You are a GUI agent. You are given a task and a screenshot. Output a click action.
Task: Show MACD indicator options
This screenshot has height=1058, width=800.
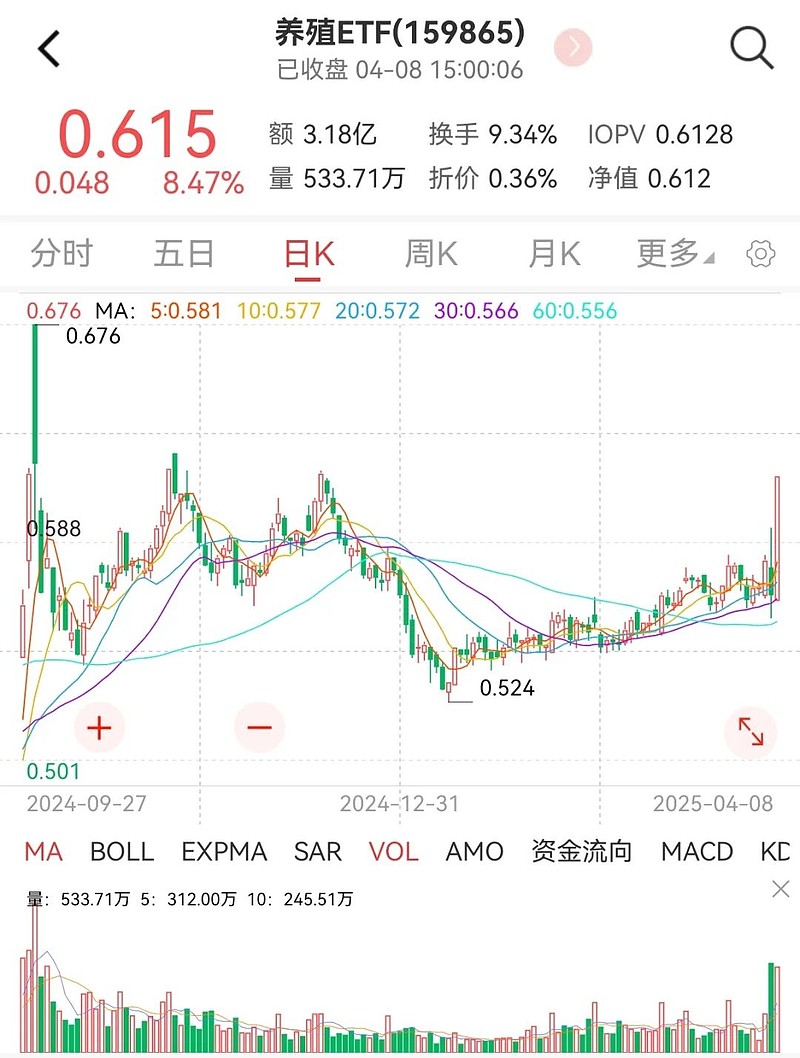pyautogui.click(x=696, y=852)
